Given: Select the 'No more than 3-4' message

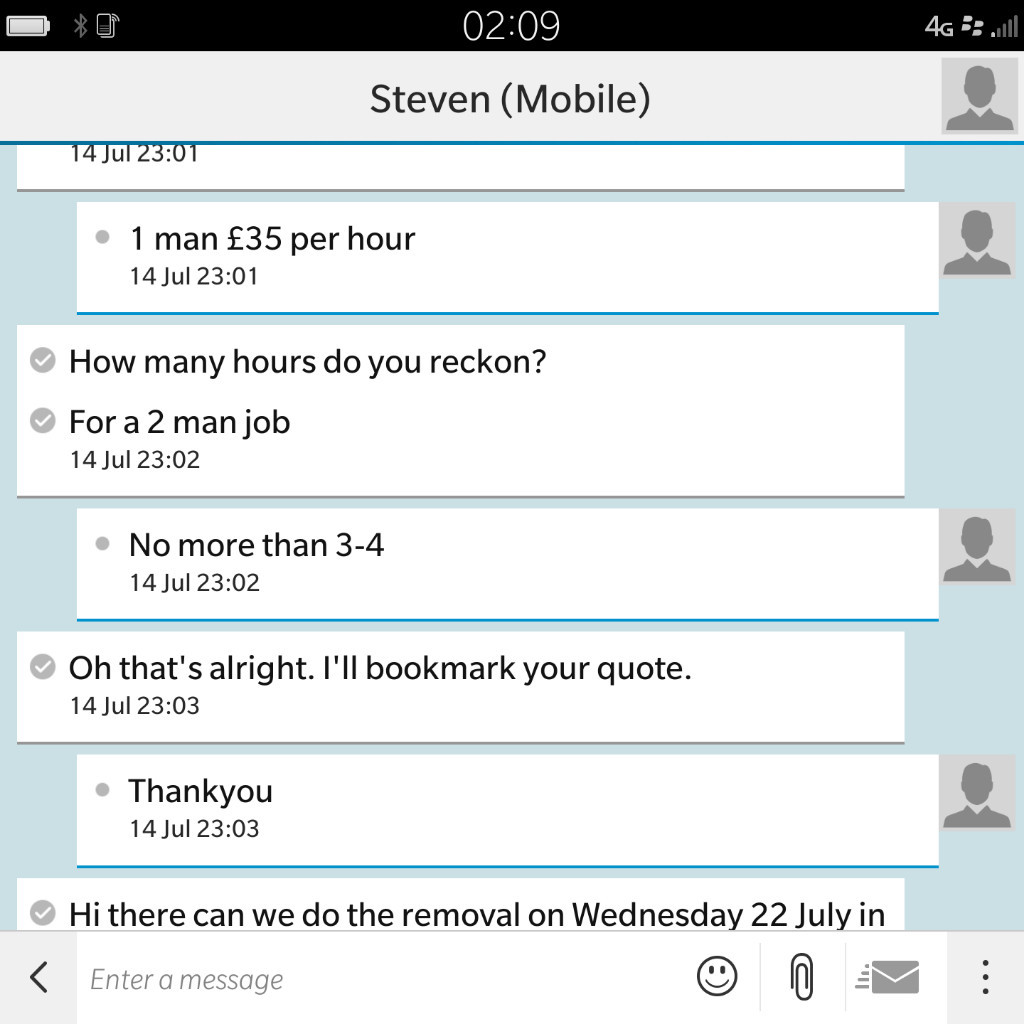Looking at the screenshot, I should (x=256, y=545).
